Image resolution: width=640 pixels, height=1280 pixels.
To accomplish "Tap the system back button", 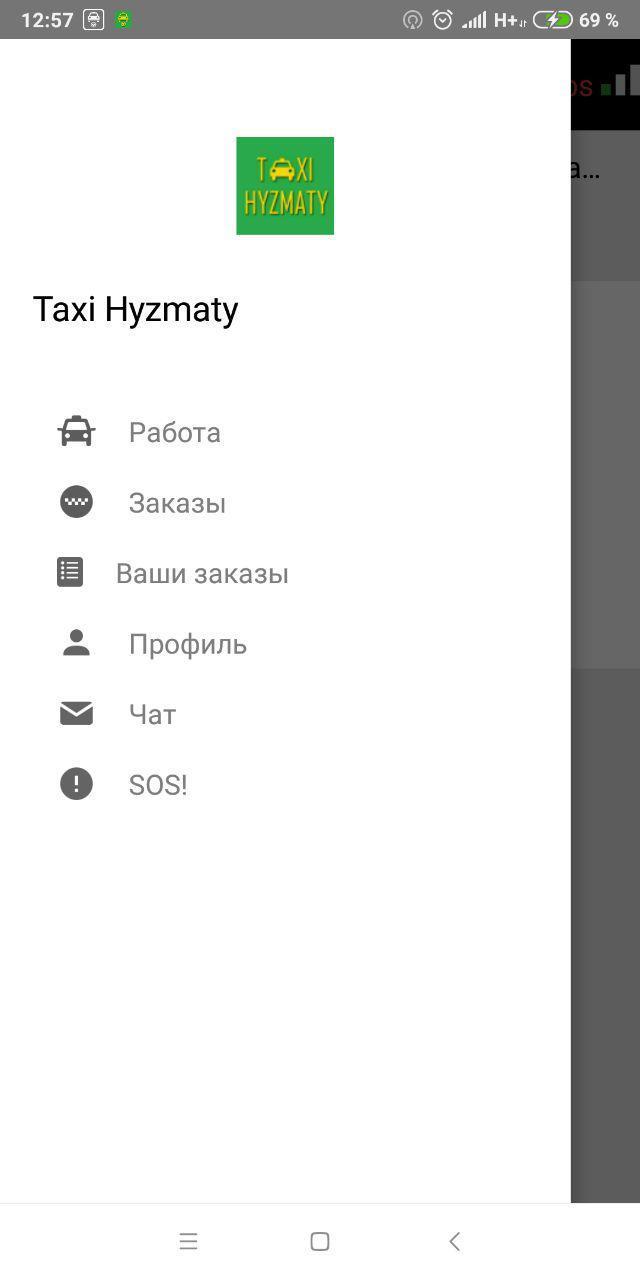I will (454, 1241).
